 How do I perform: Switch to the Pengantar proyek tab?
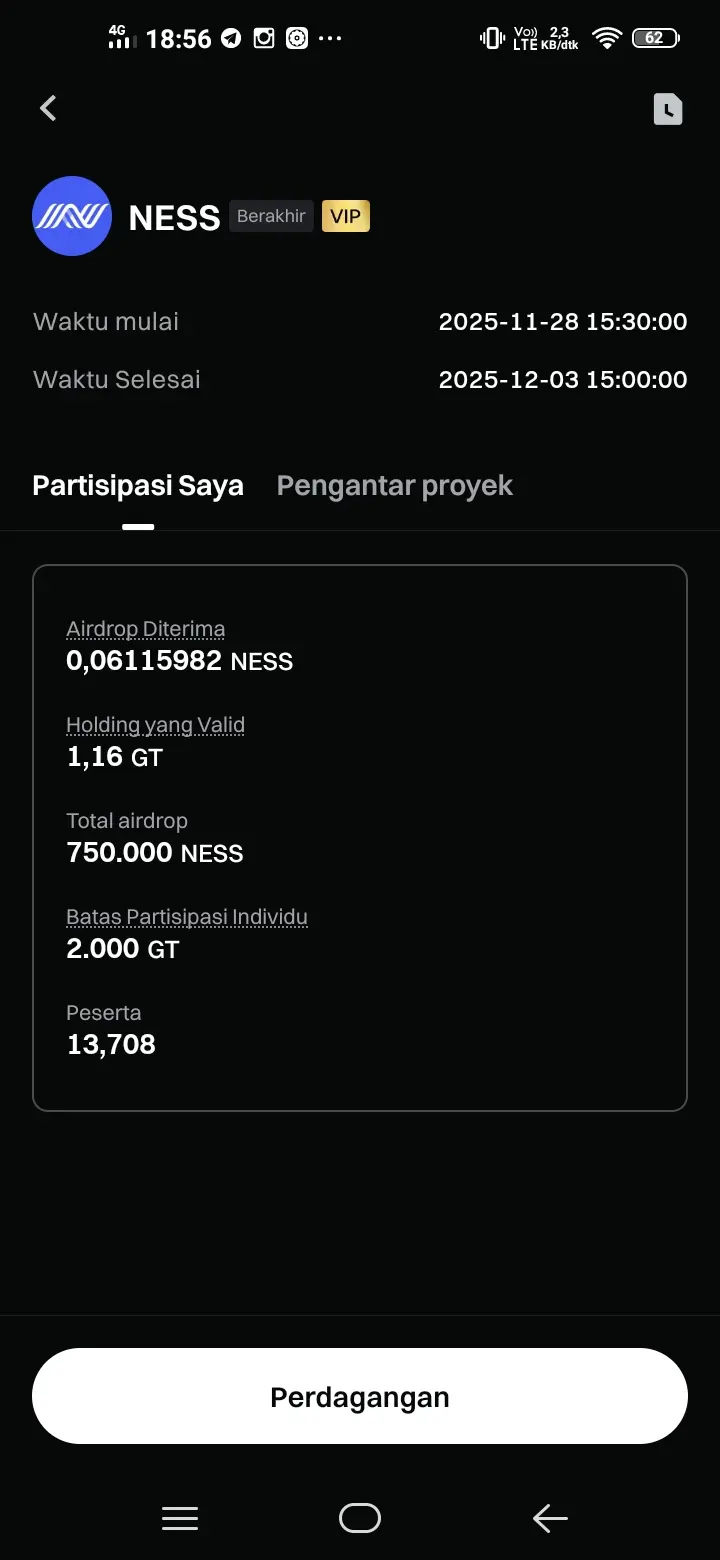point(394,485)
